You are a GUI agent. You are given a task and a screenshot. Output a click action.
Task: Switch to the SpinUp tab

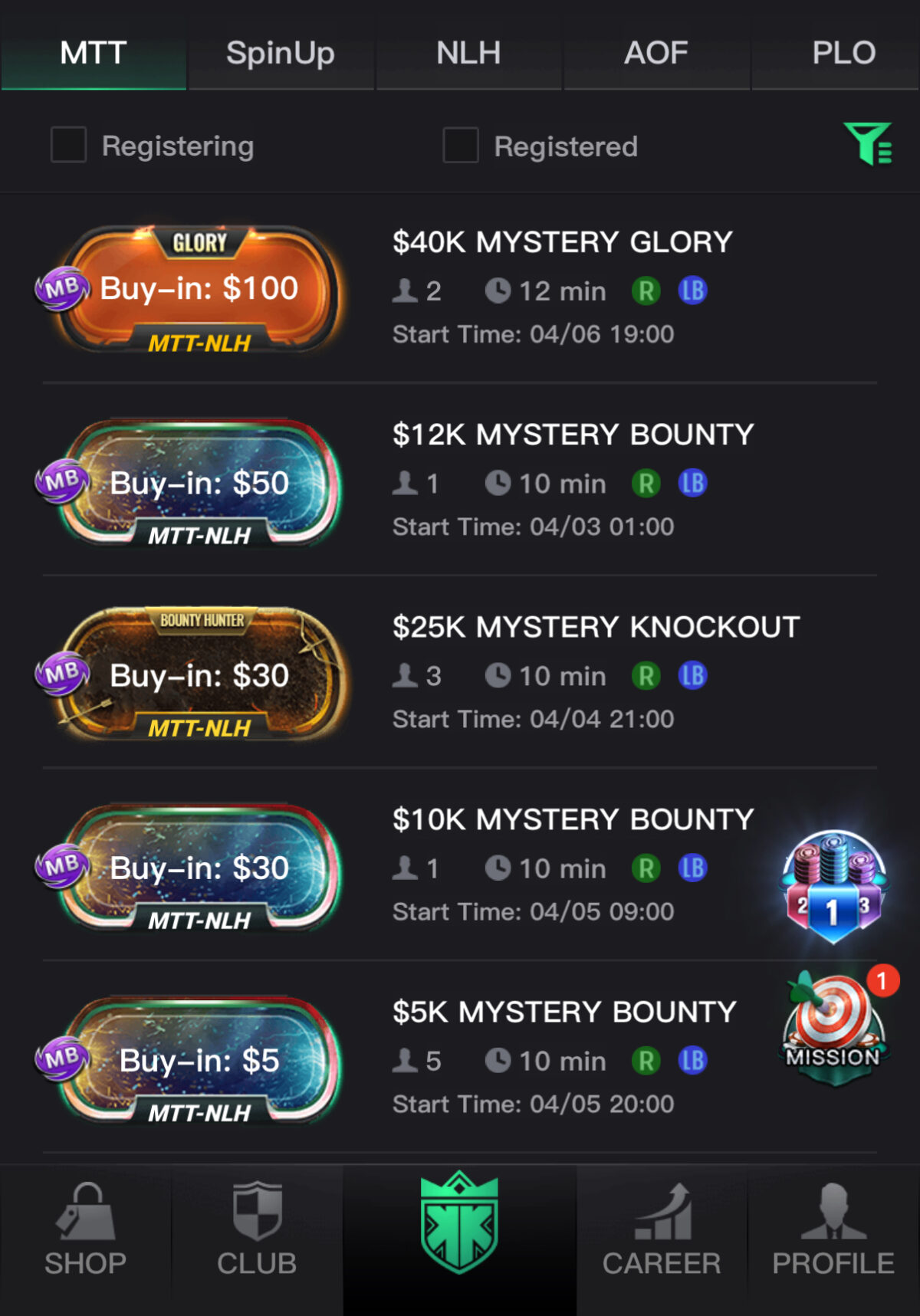pos(280,52)
